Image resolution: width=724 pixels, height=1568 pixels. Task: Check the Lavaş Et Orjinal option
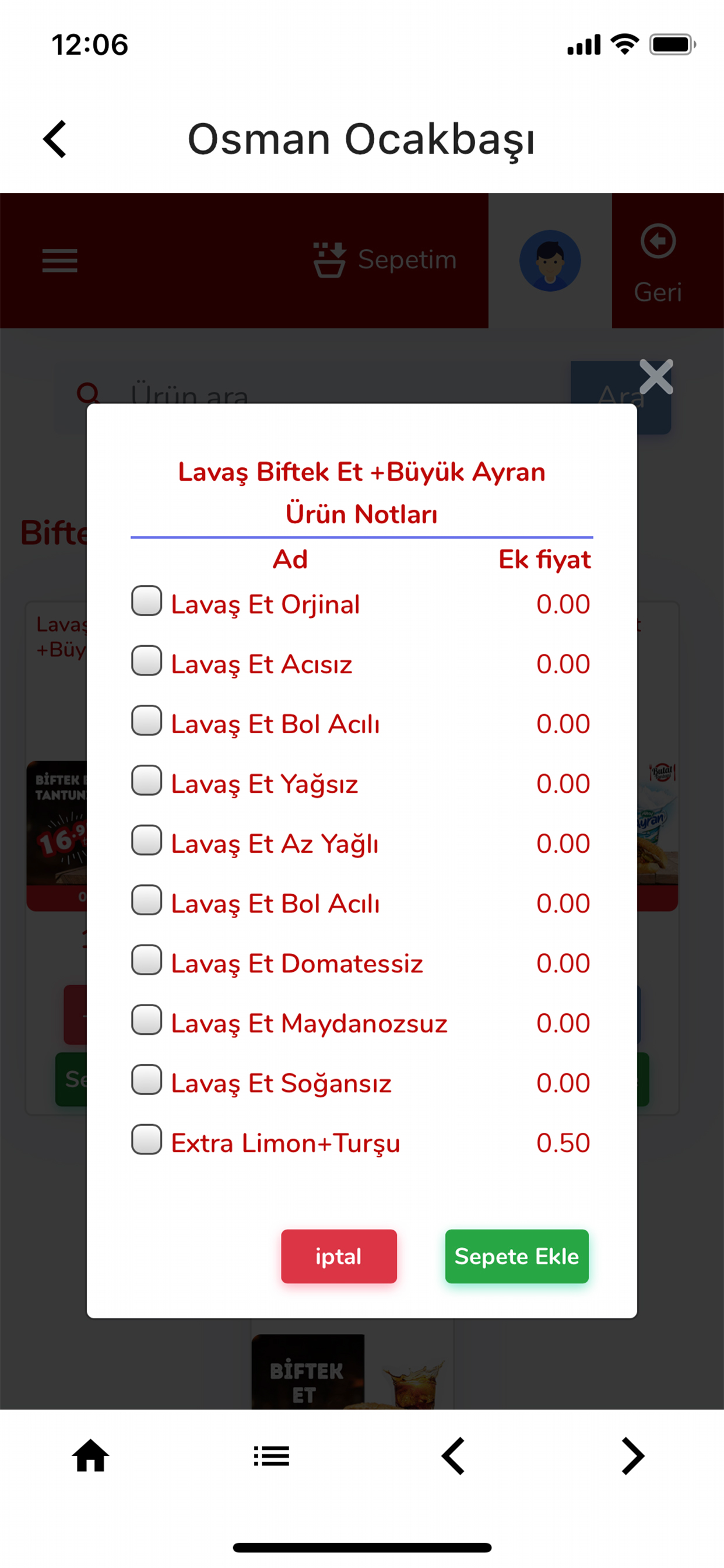click(x=147, y=601)
